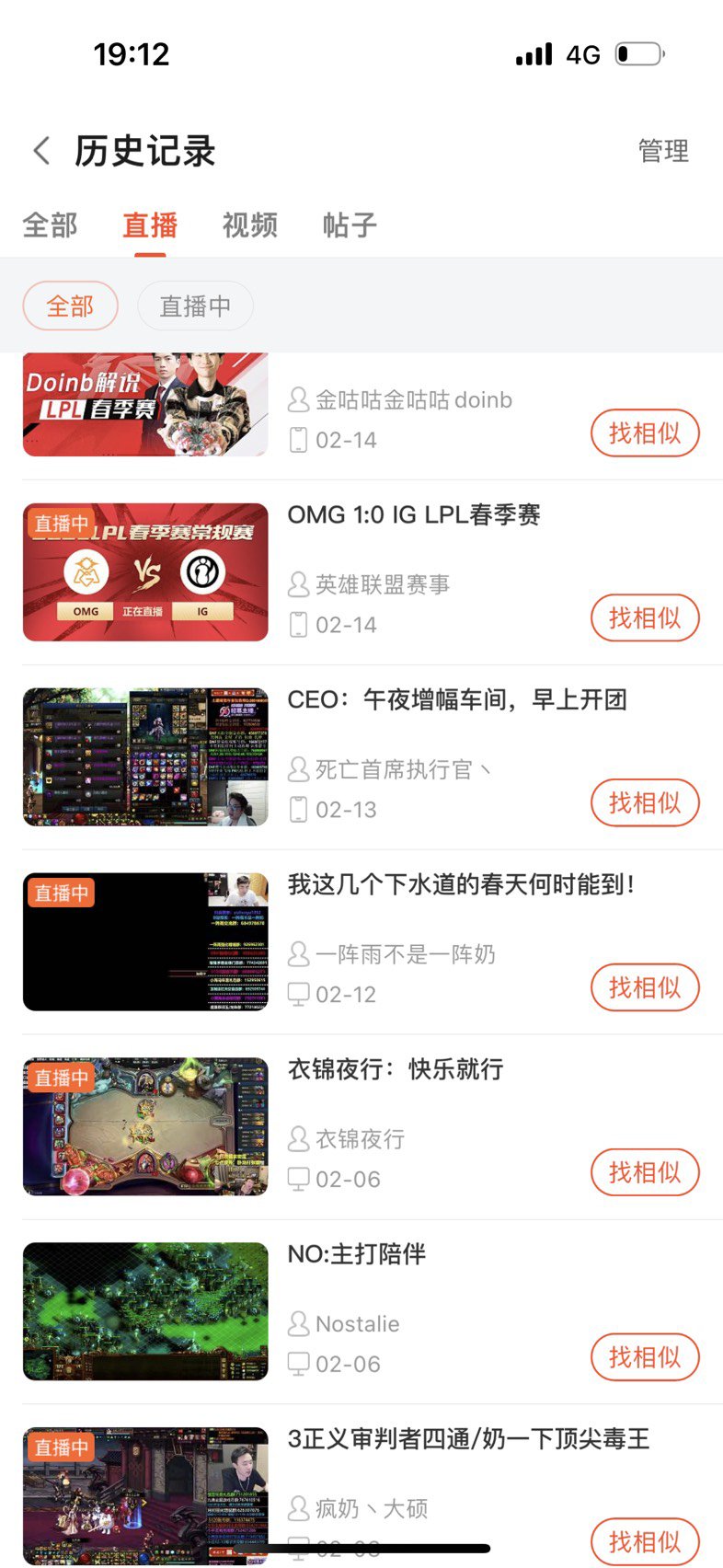Screen dimensions: 723x1568
Task: Find similar to 衣锦夜行 stream
Action: (x=645, y=1173)
